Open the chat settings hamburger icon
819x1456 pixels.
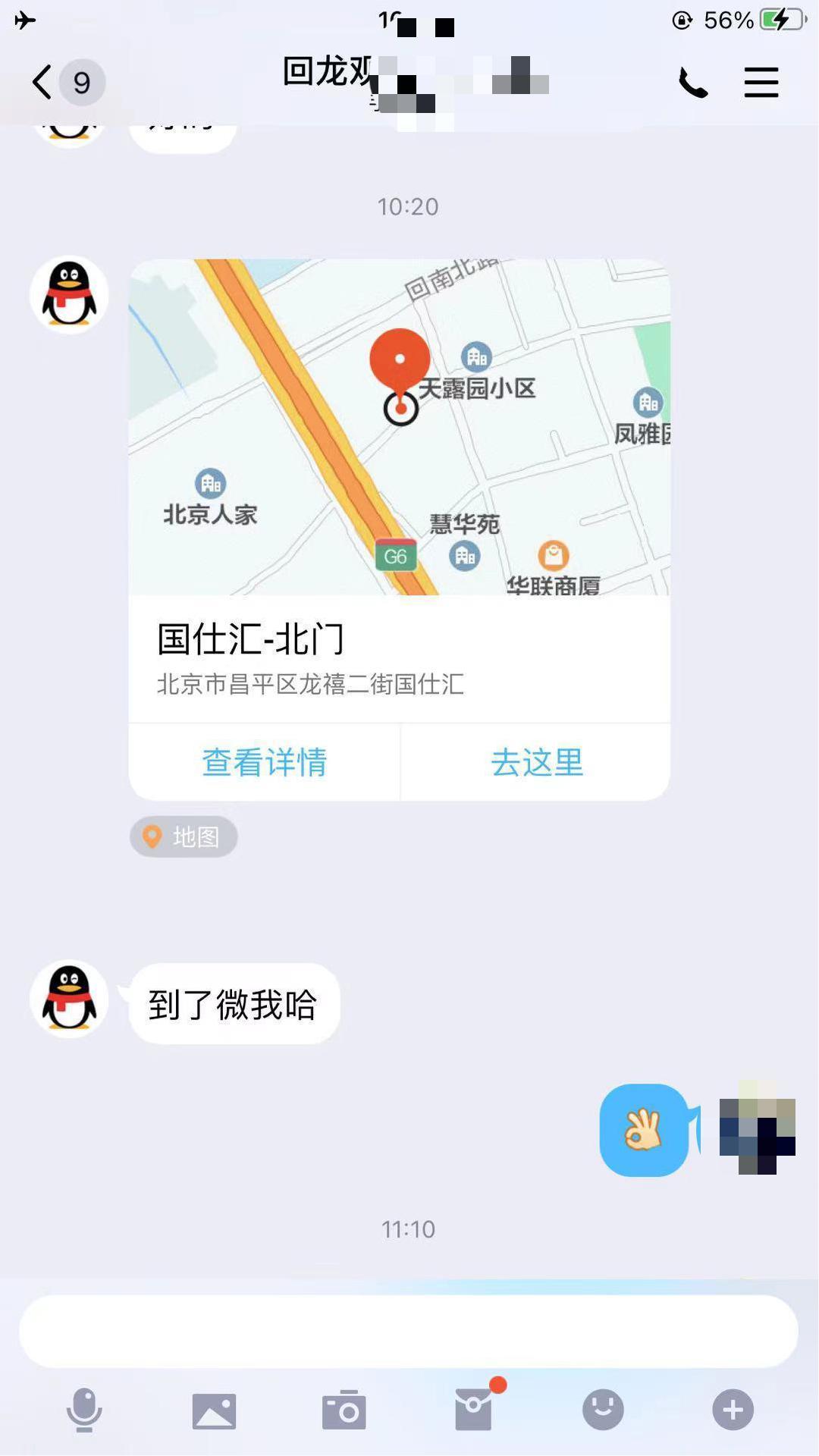(x=761, y=83)
